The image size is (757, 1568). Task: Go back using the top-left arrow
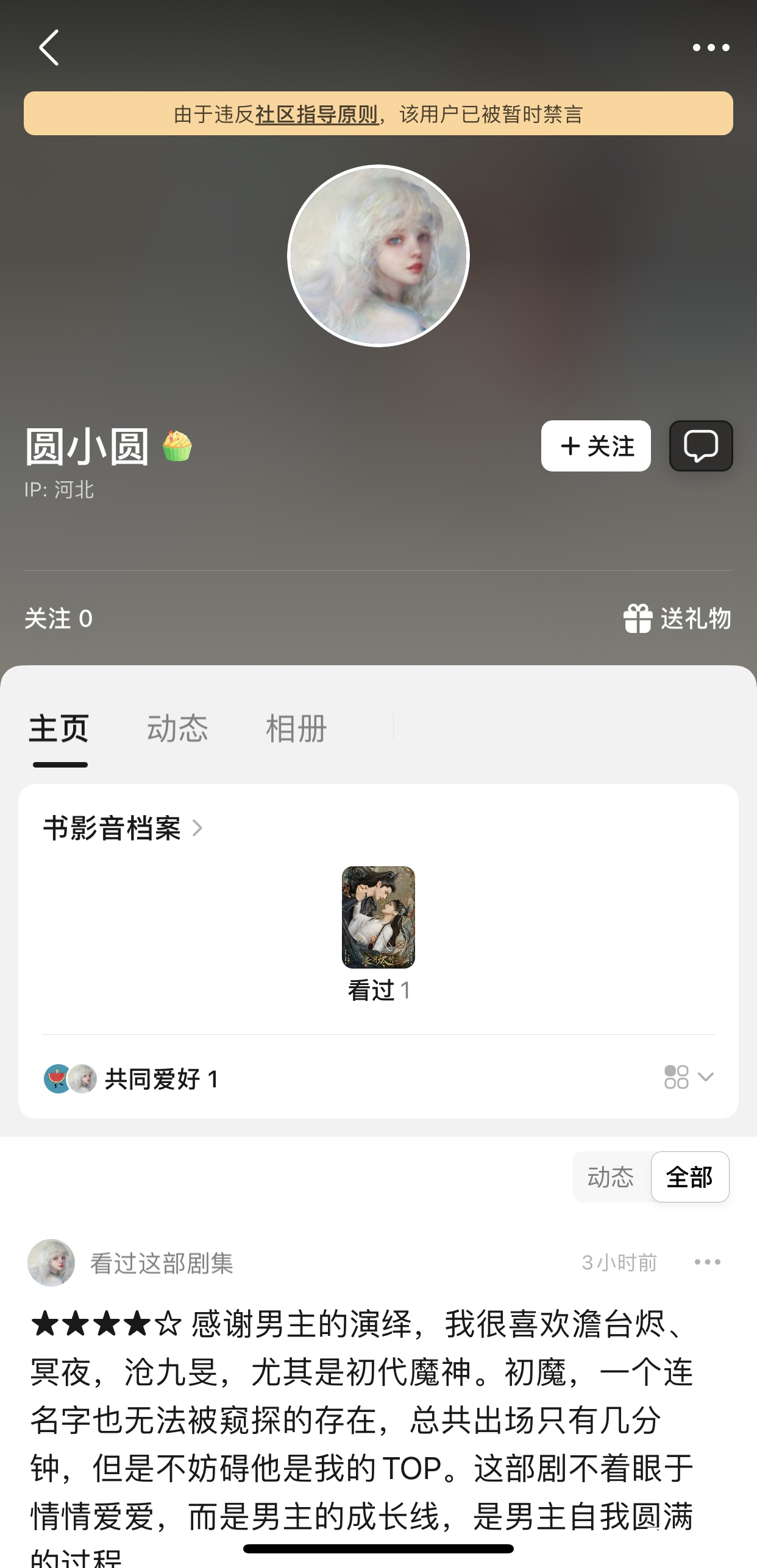tap(49, 48)
